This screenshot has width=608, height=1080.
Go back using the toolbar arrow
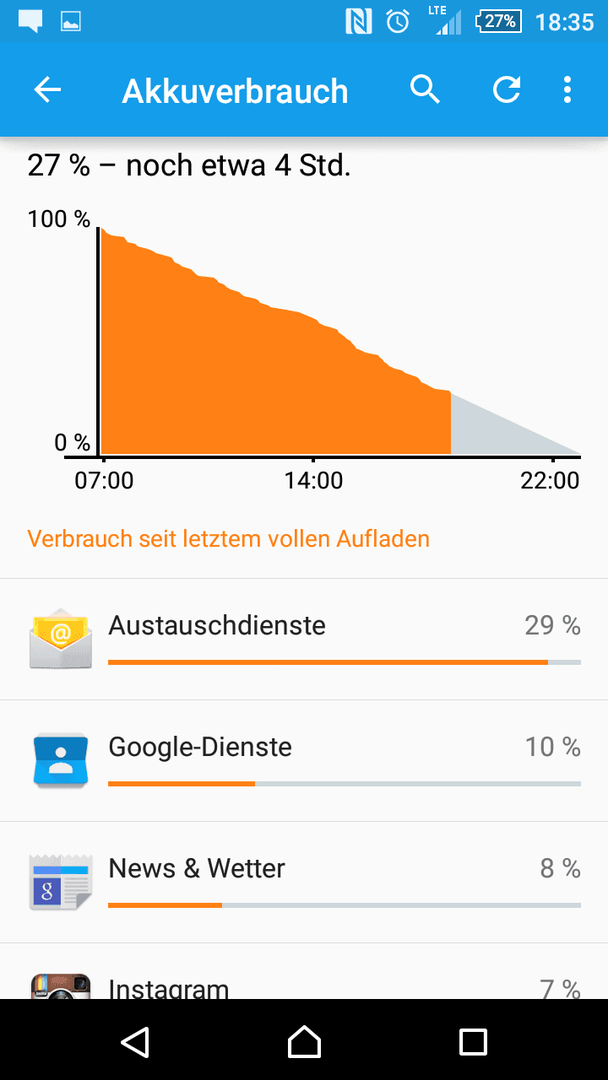(48, 90)
